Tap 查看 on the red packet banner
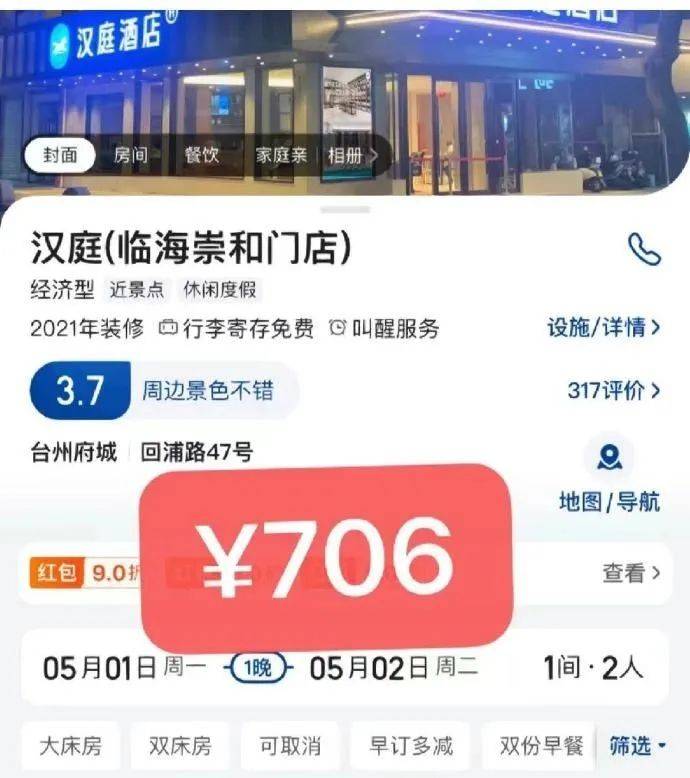The image size is (690, 778). click(630, 573)
